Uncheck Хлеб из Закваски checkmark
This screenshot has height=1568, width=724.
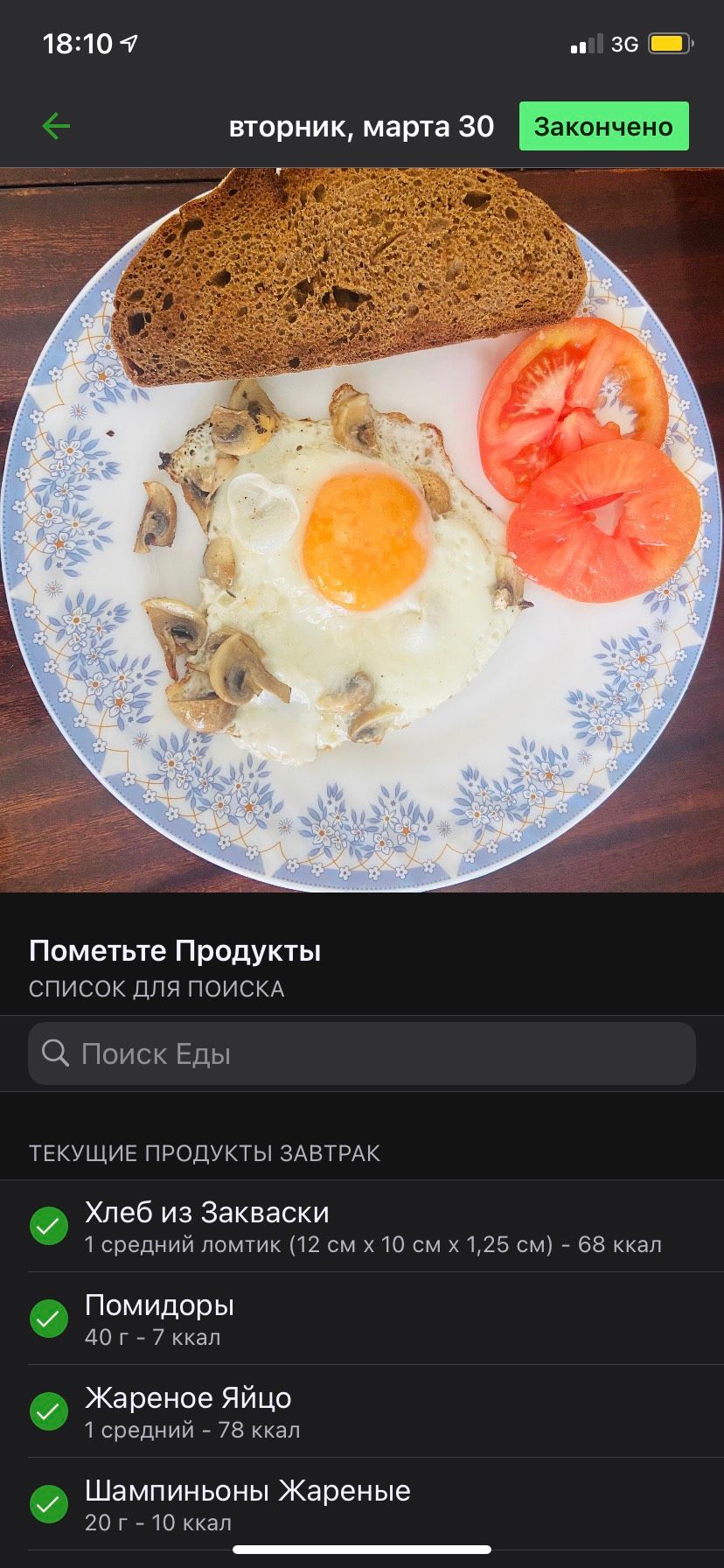pos(49,1225)
